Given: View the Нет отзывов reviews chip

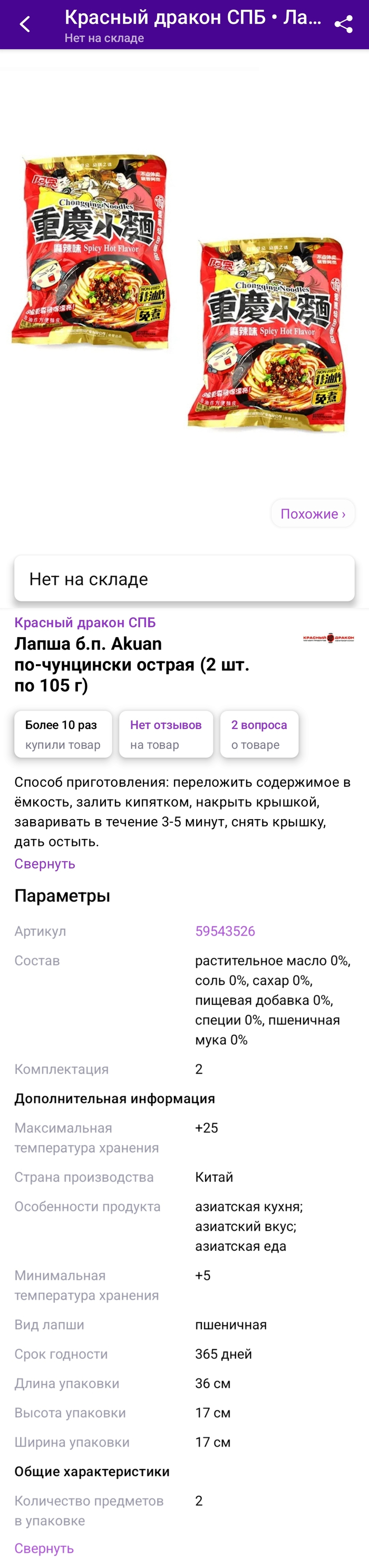Looking at the screenshot, I should (x=166, y=734).
